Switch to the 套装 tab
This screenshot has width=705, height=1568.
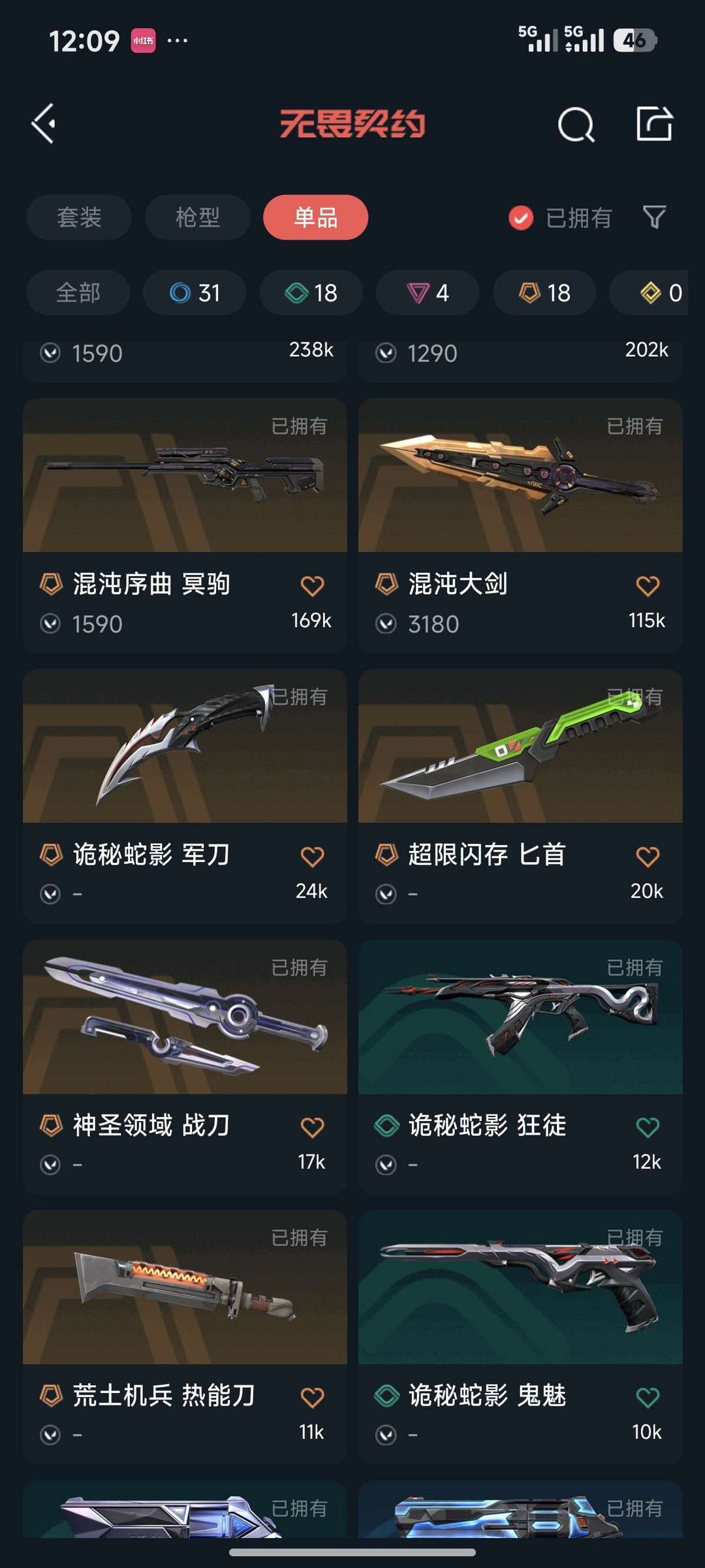(78, 217)
